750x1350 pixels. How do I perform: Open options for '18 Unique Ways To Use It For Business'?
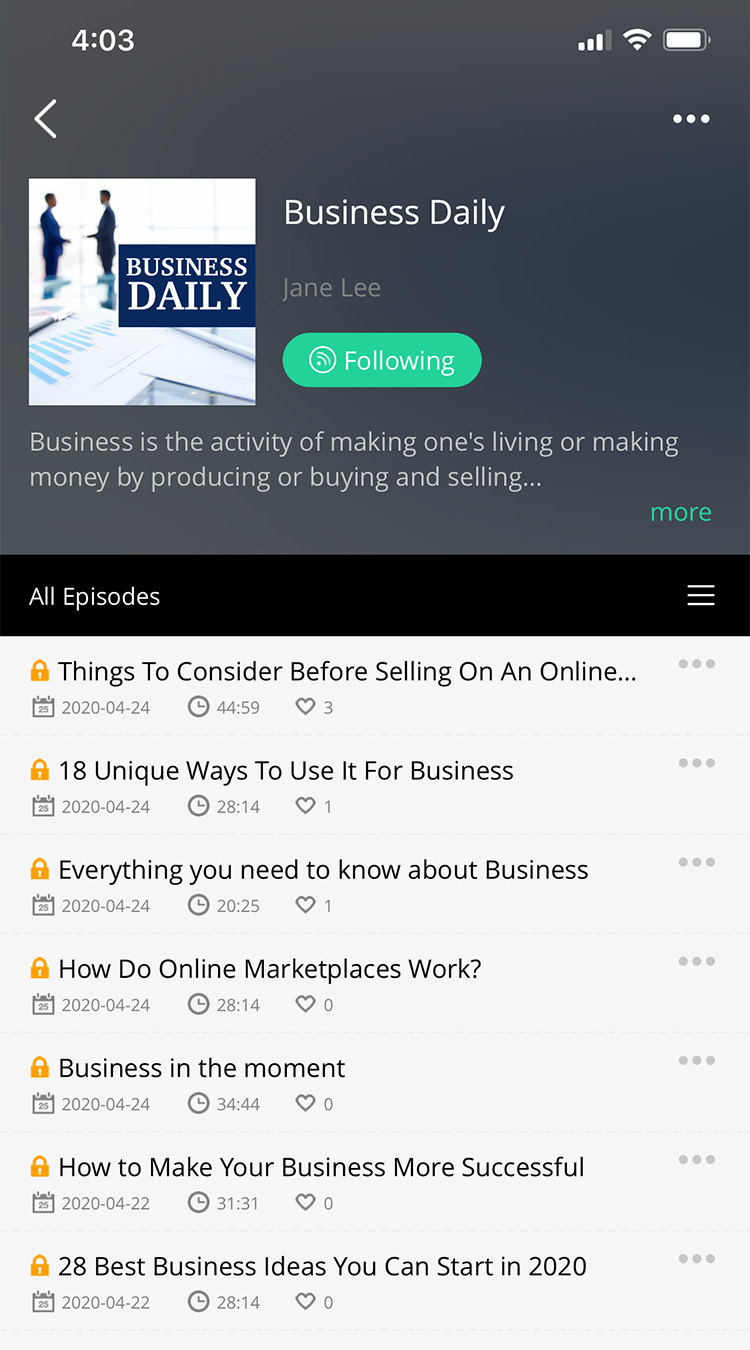pyautogui.click(x=696, y=762)
